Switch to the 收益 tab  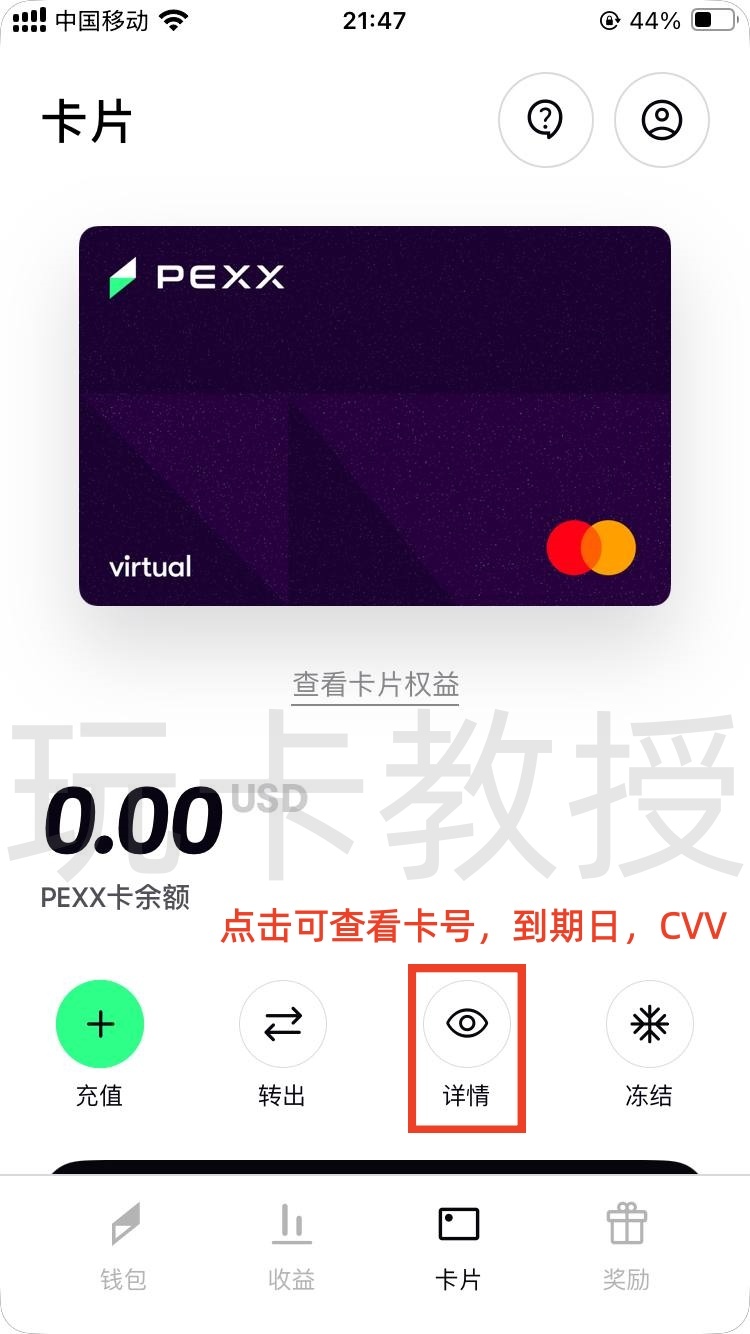pos(291,1245)
